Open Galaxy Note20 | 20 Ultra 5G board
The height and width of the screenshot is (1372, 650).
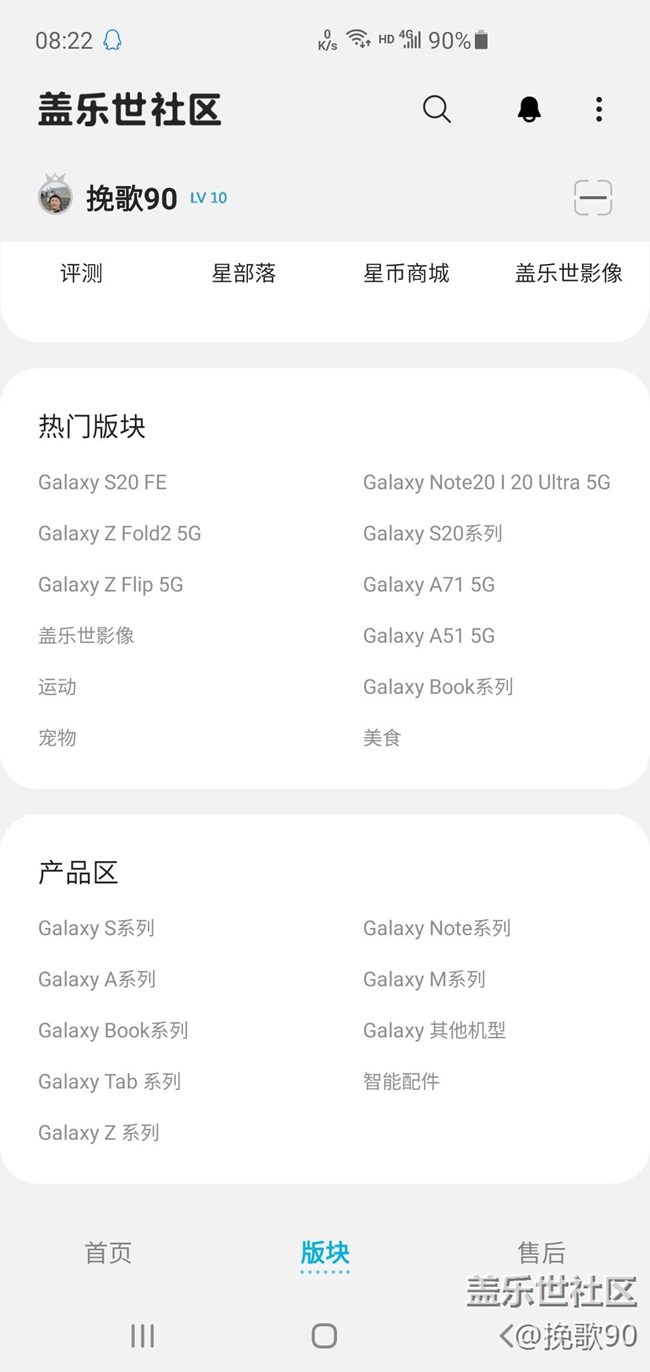[x=486, y=482]
